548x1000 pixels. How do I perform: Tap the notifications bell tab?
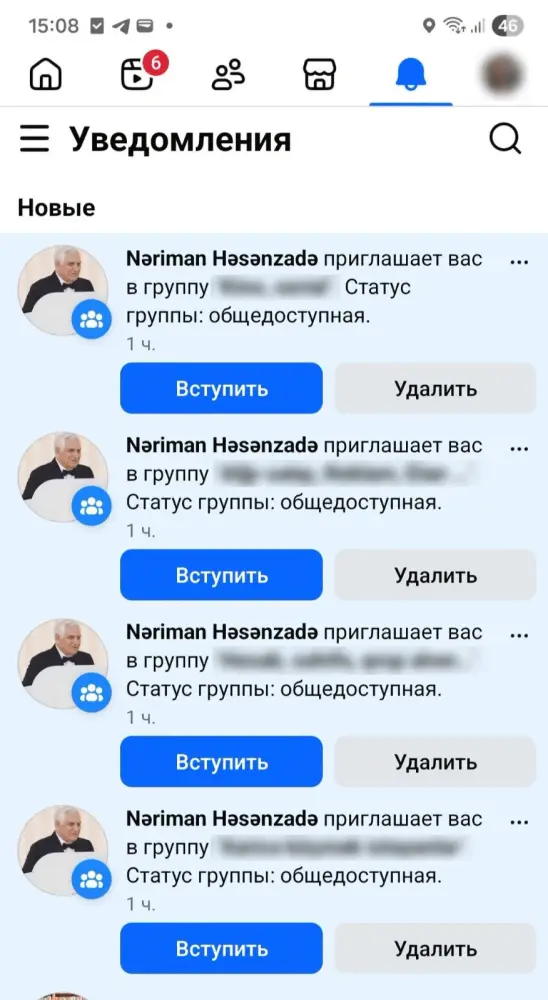coord(411,75)
